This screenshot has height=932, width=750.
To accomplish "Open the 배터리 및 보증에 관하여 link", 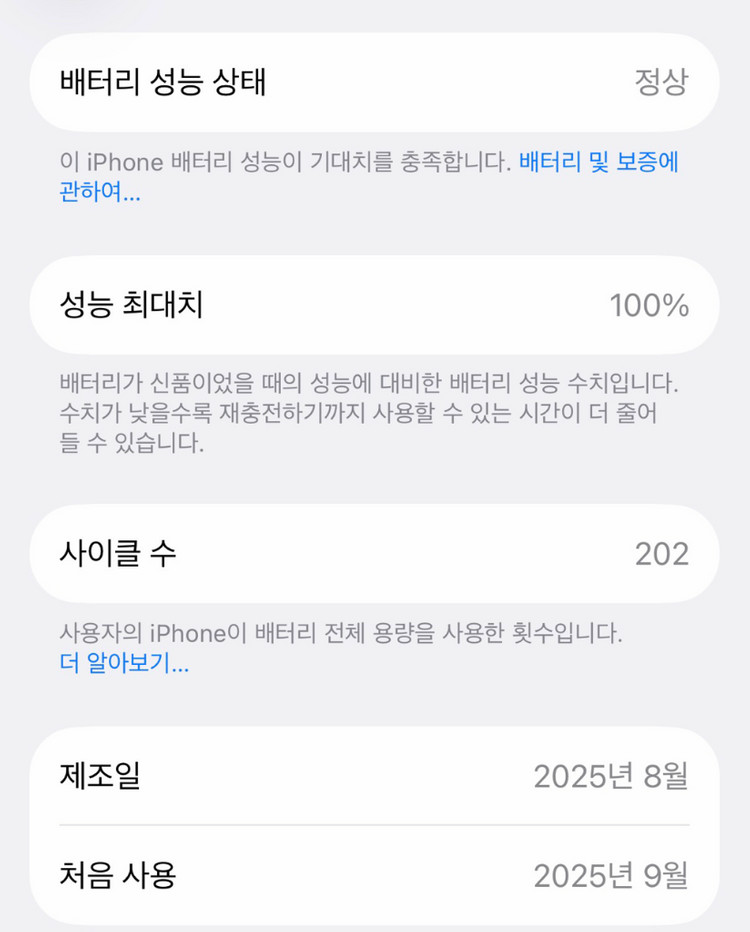I will (x=598, y=163).
